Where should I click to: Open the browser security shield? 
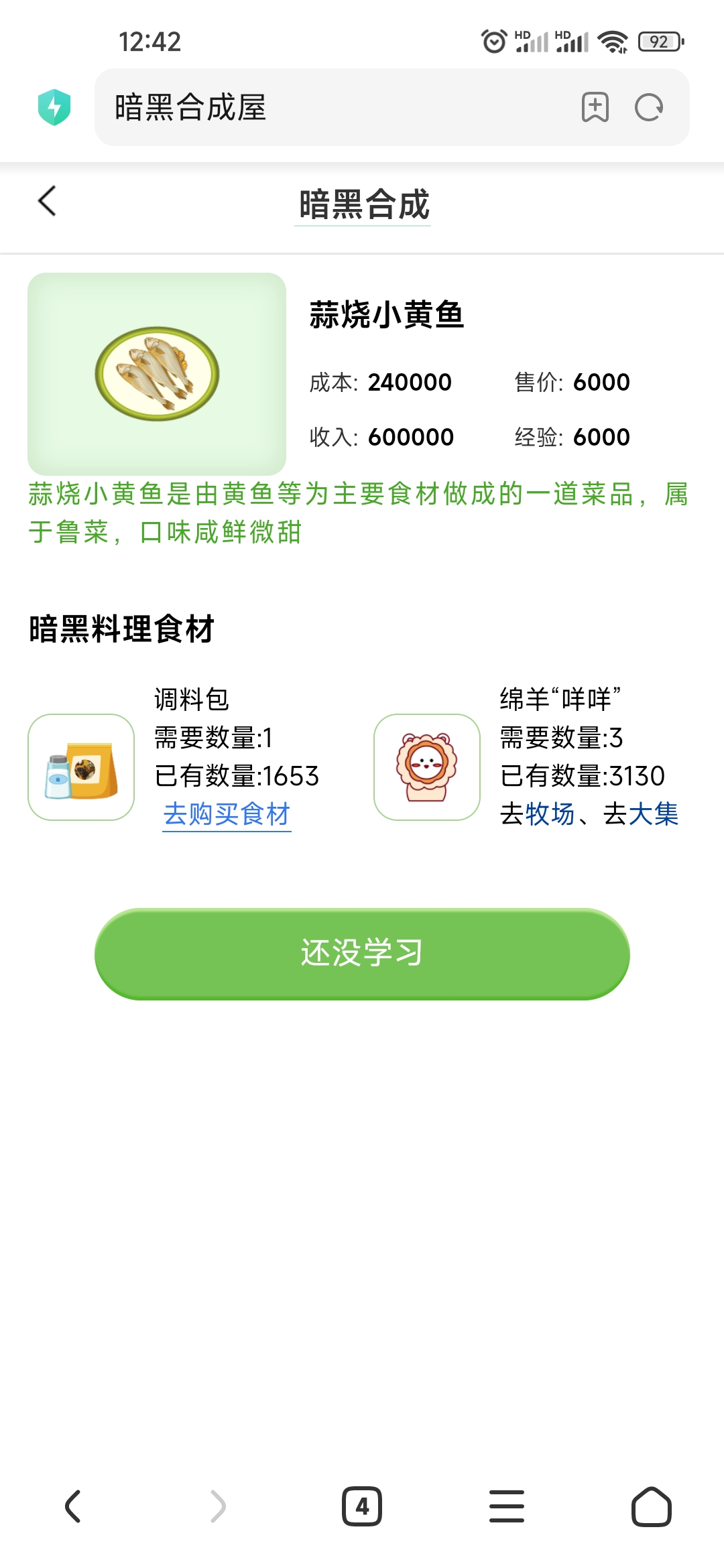[54, 107]
